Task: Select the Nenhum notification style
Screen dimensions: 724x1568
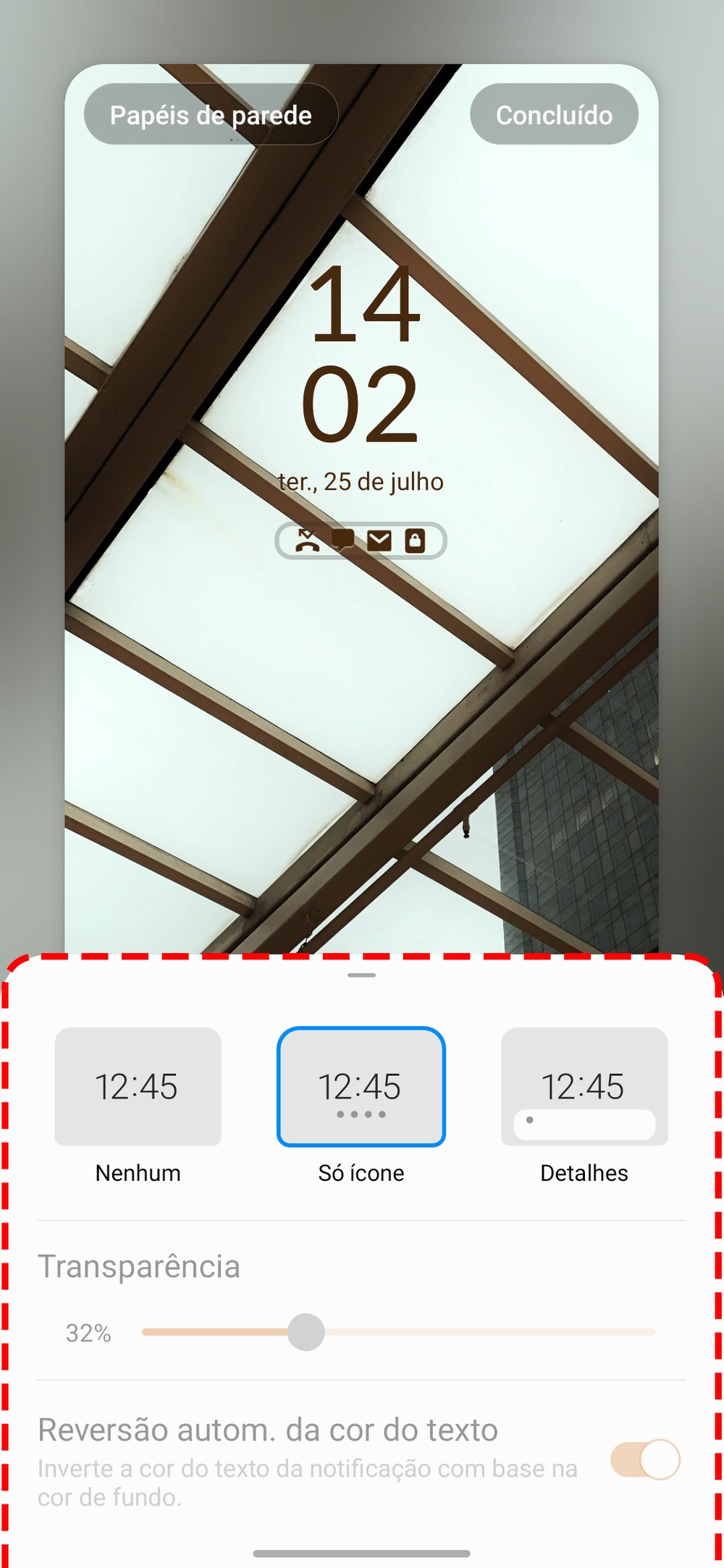Action: pos(138,1087)
